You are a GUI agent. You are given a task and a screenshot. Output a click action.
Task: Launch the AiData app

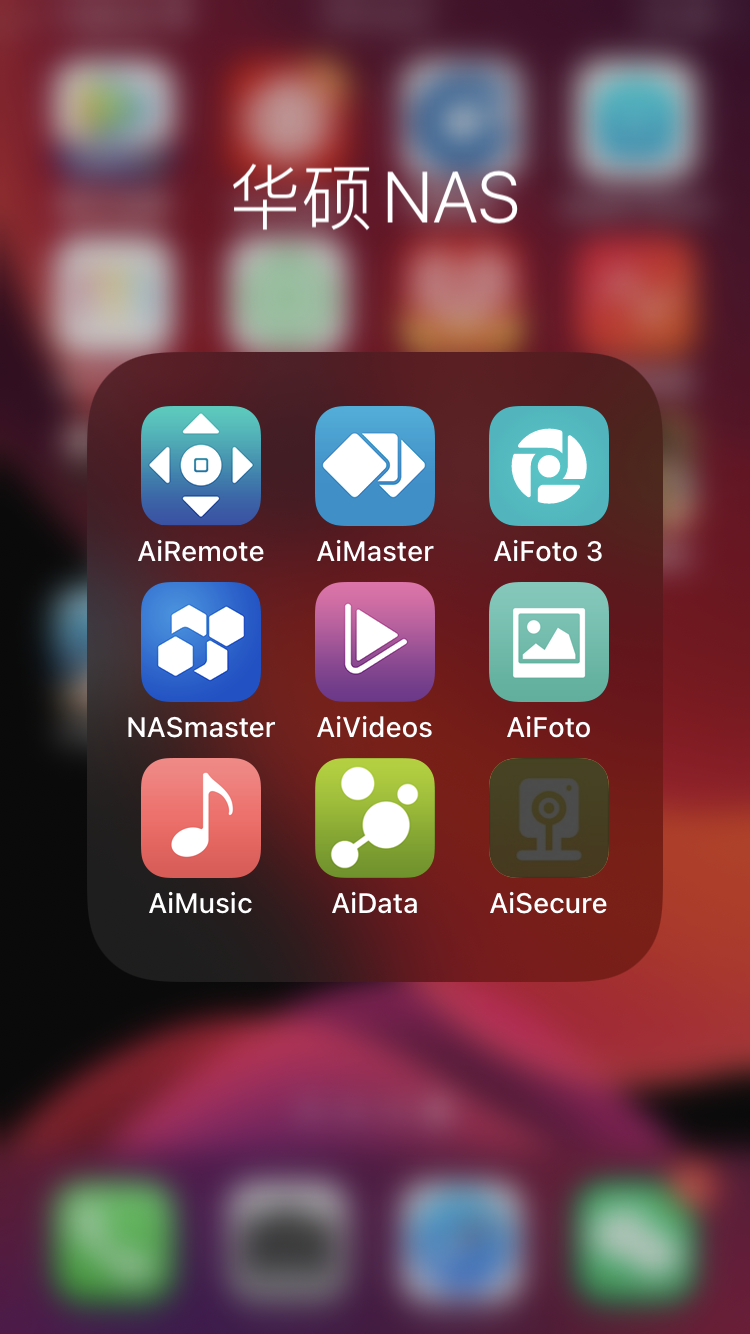[375, 818]
